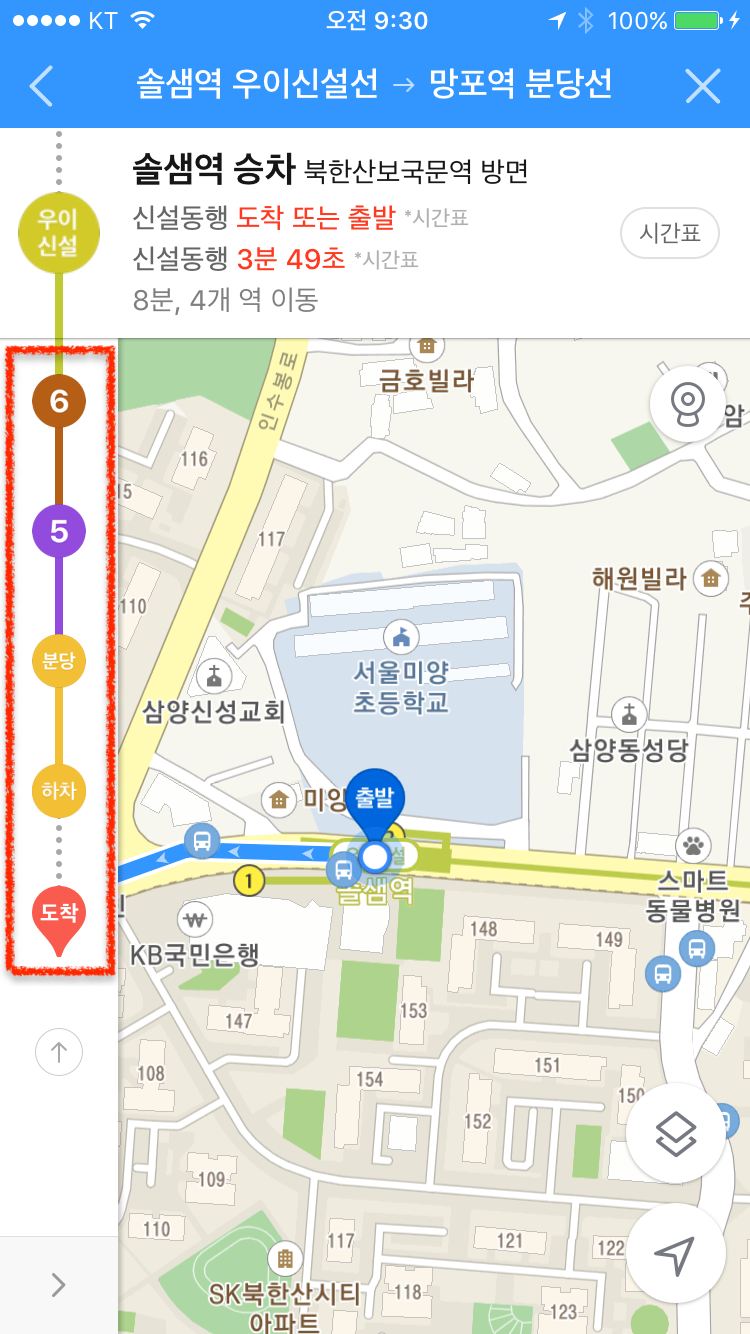Viewport: 750px width, 1334px height.
Task: Select the 우이신설 line step
Action: click(58, 232)
